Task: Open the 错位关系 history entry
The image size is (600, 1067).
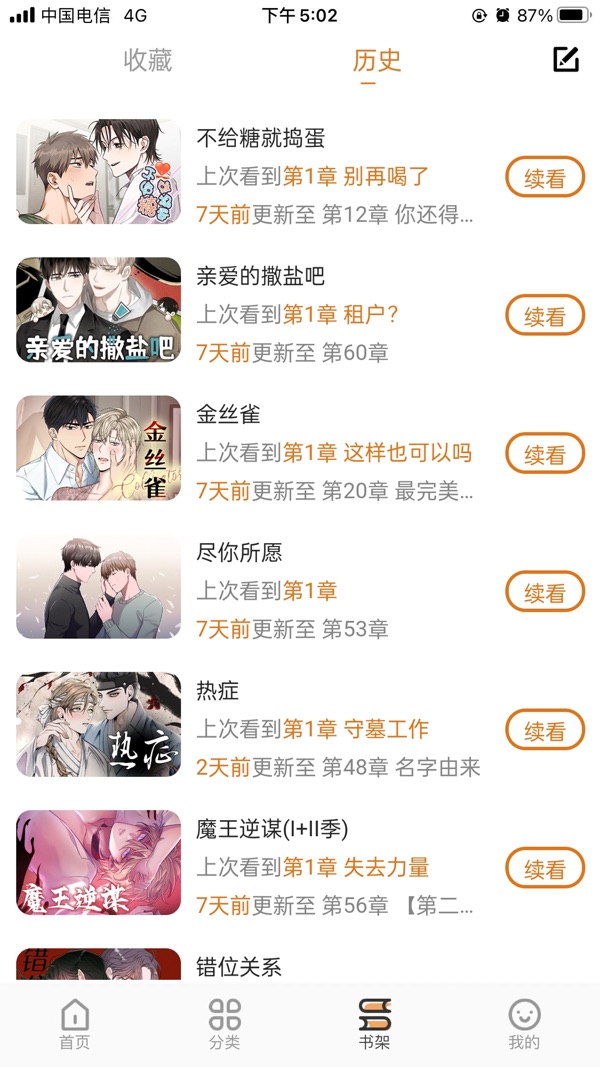Action: click(x=239, y=967)
